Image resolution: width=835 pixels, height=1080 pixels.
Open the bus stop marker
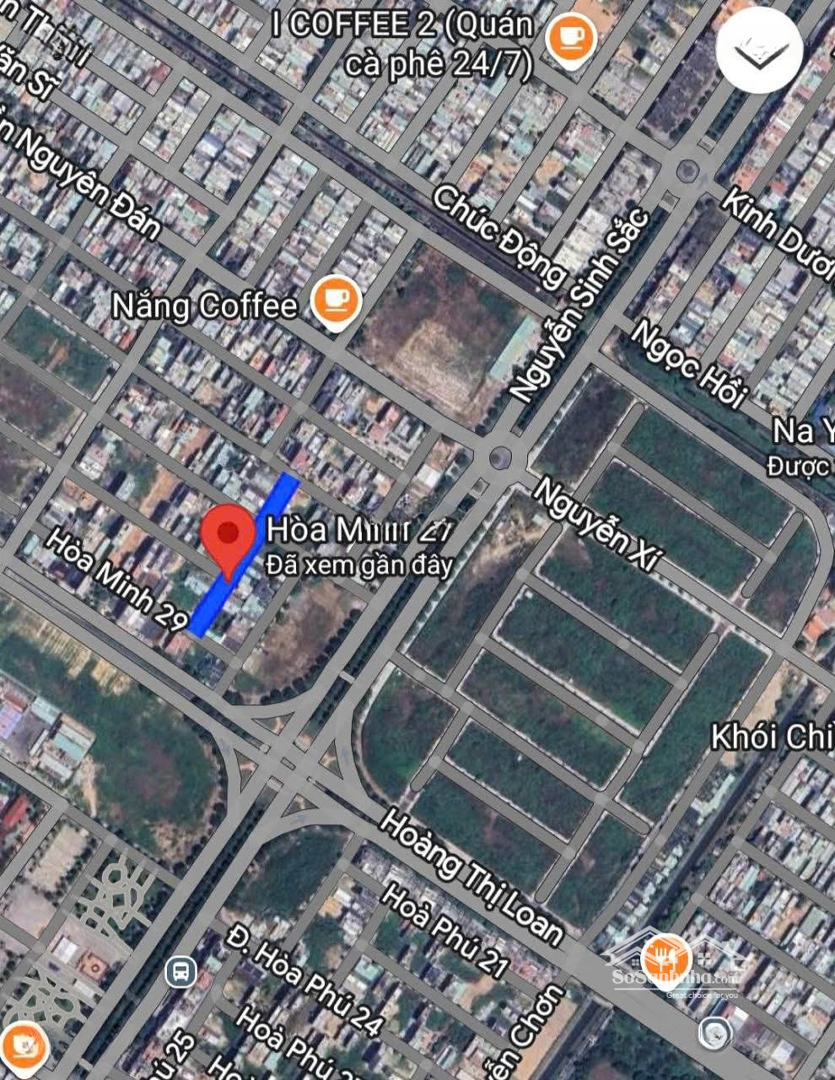tap(181, 970)
